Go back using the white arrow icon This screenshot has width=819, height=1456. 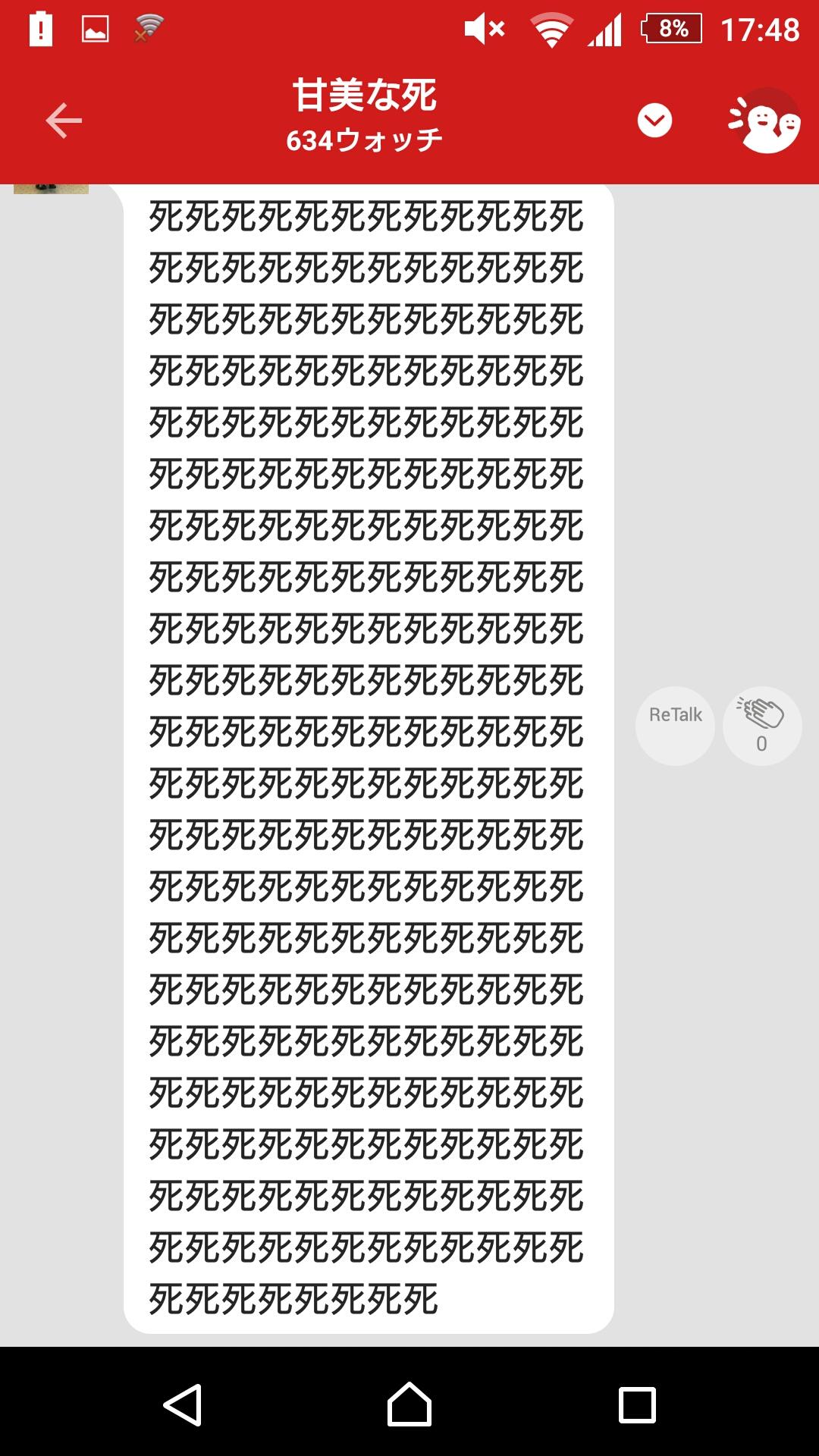[64, 120]
